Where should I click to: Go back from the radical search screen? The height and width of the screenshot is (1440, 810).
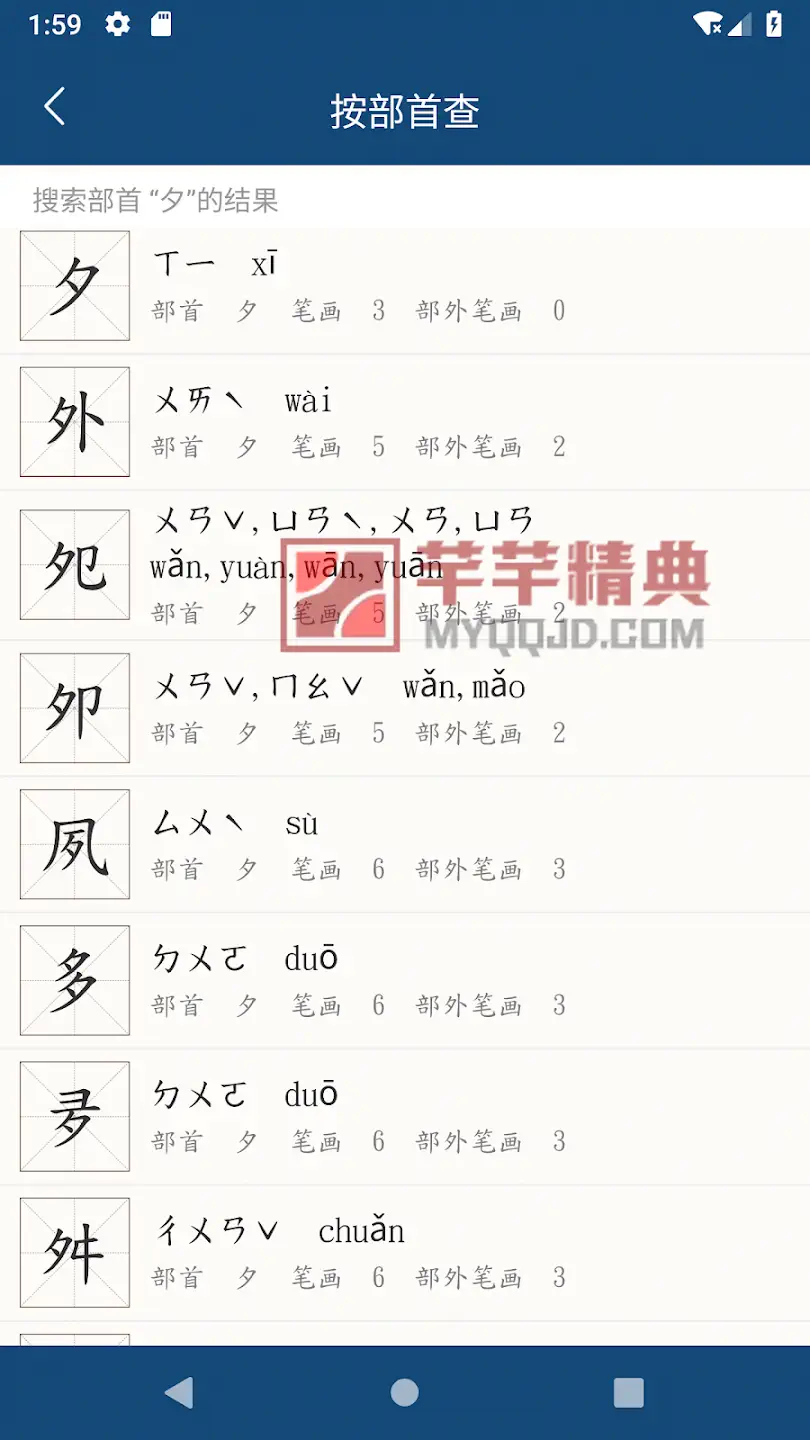55,107
